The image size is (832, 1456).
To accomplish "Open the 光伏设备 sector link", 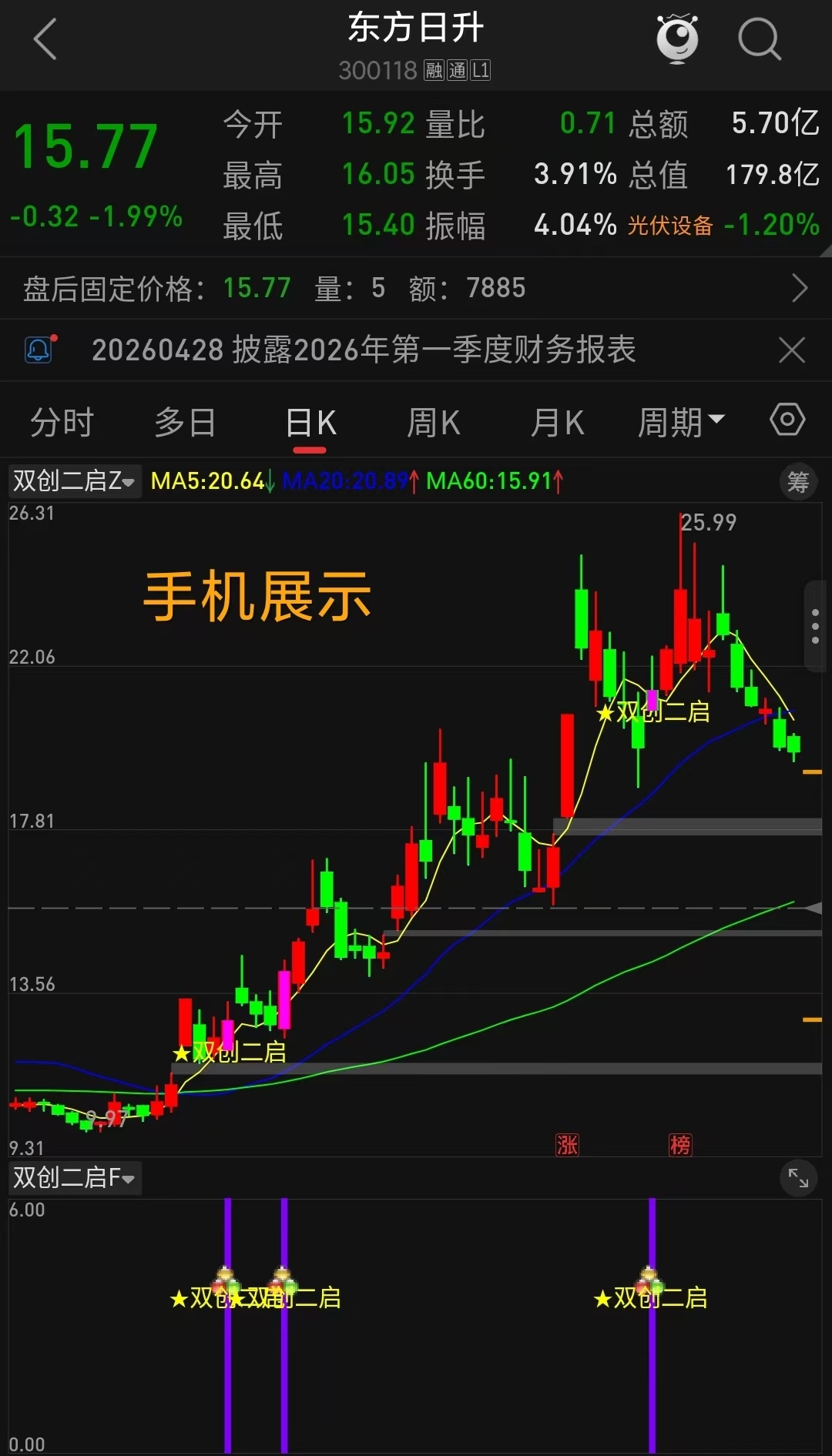I will (x=669, y=226).
